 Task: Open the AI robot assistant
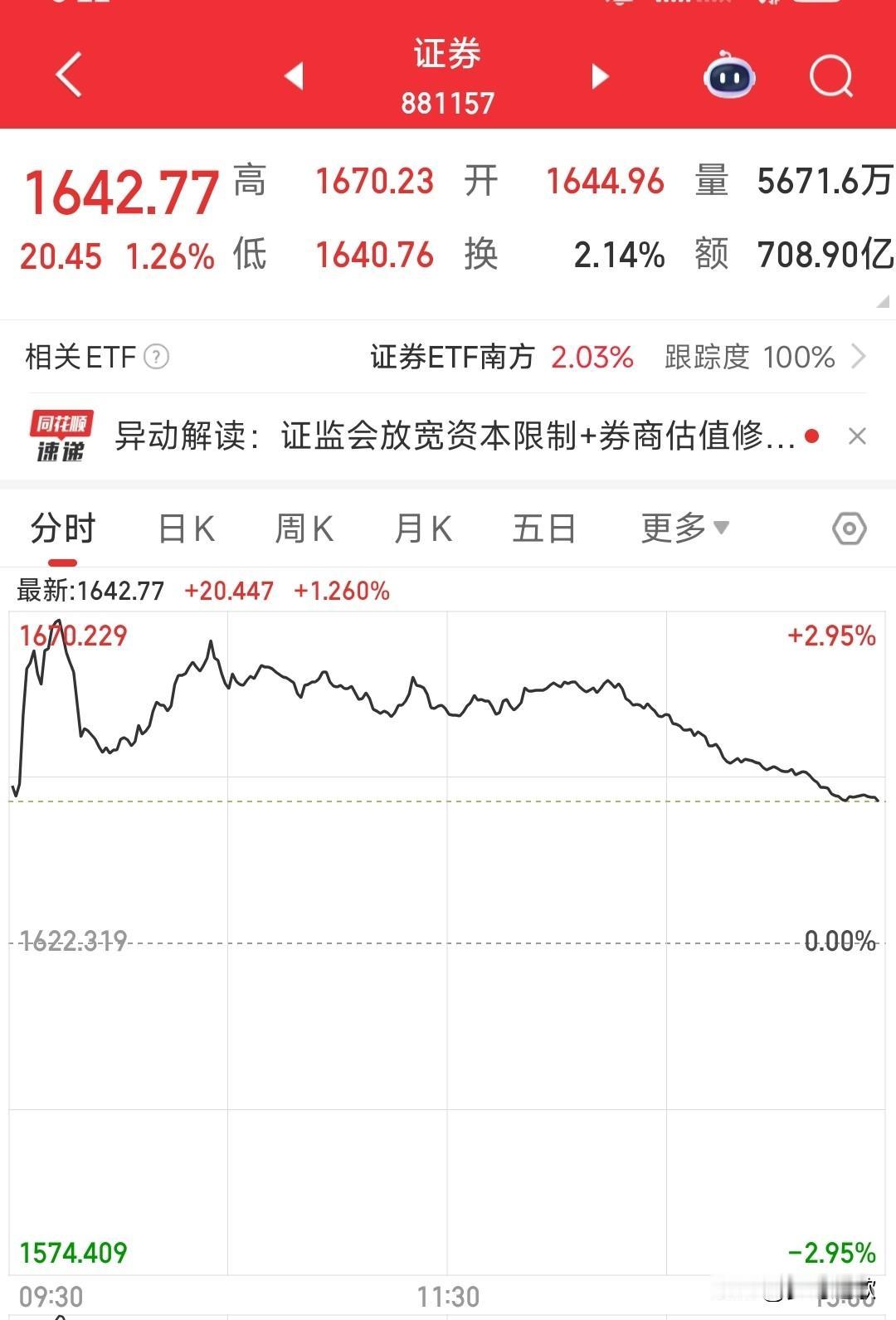728,76
